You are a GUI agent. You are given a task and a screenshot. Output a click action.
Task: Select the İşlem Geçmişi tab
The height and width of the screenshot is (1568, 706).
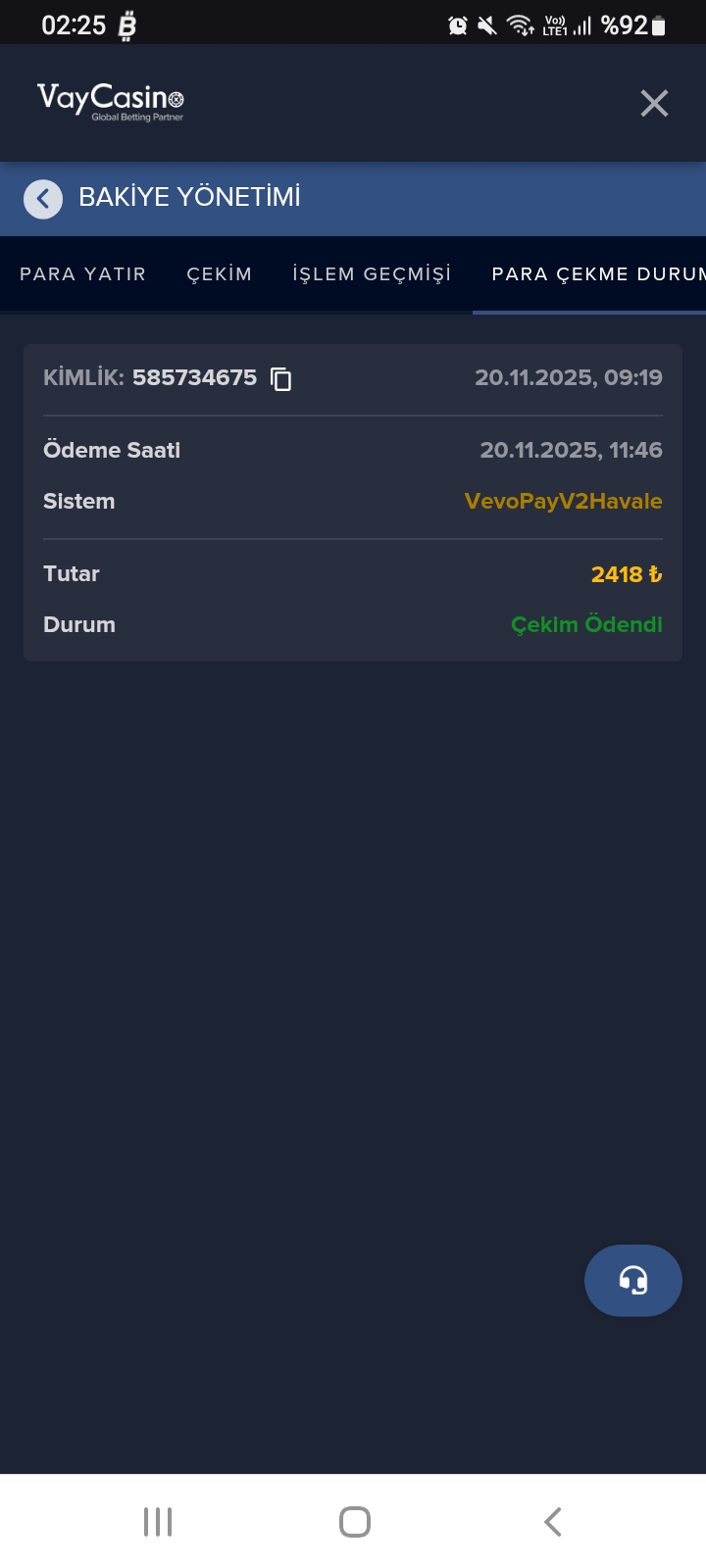[372, 274]
